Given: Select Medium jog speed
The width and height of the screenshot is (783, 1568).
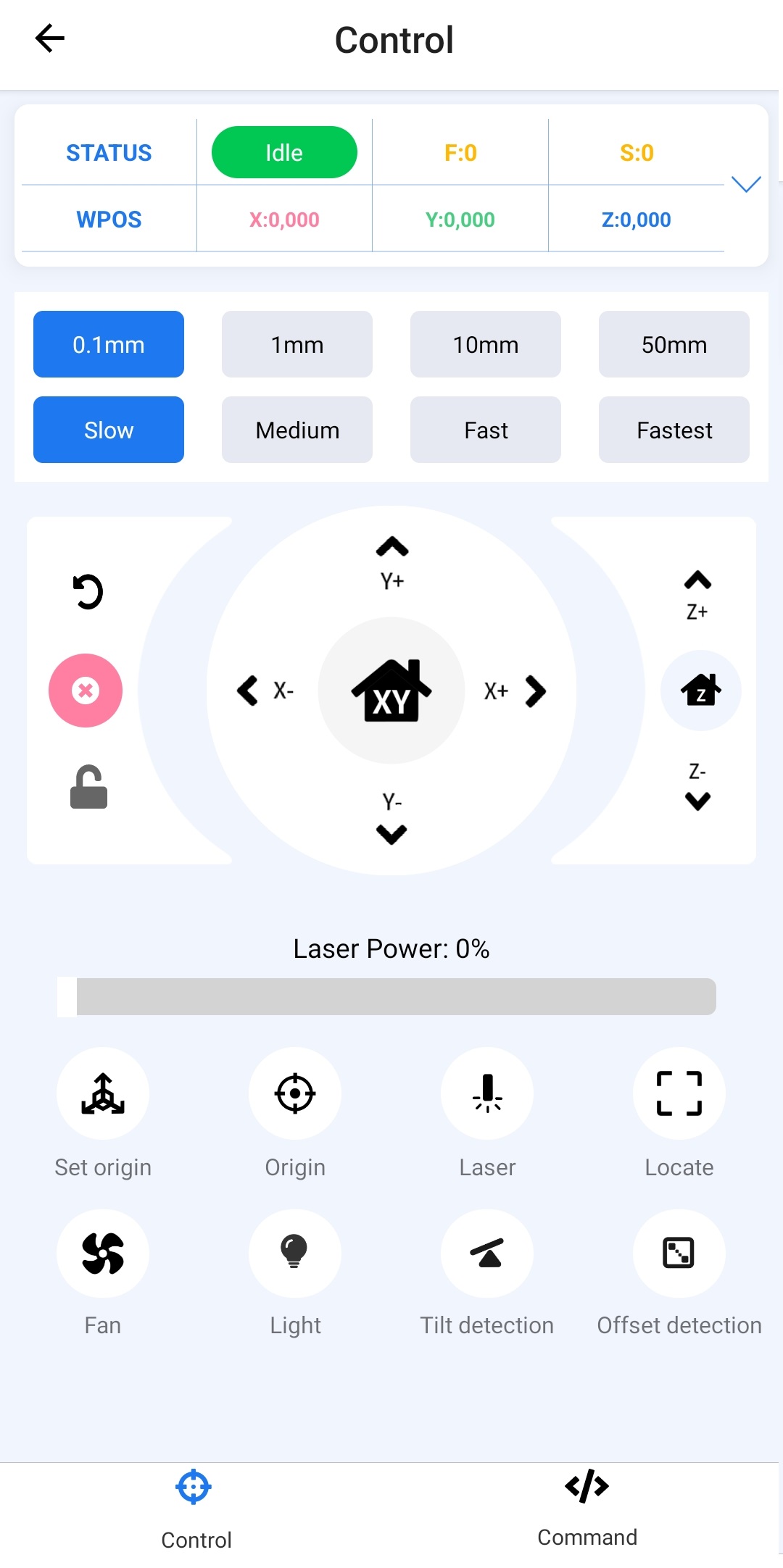Looking at the screenshot, I should [x=297, y=430].
